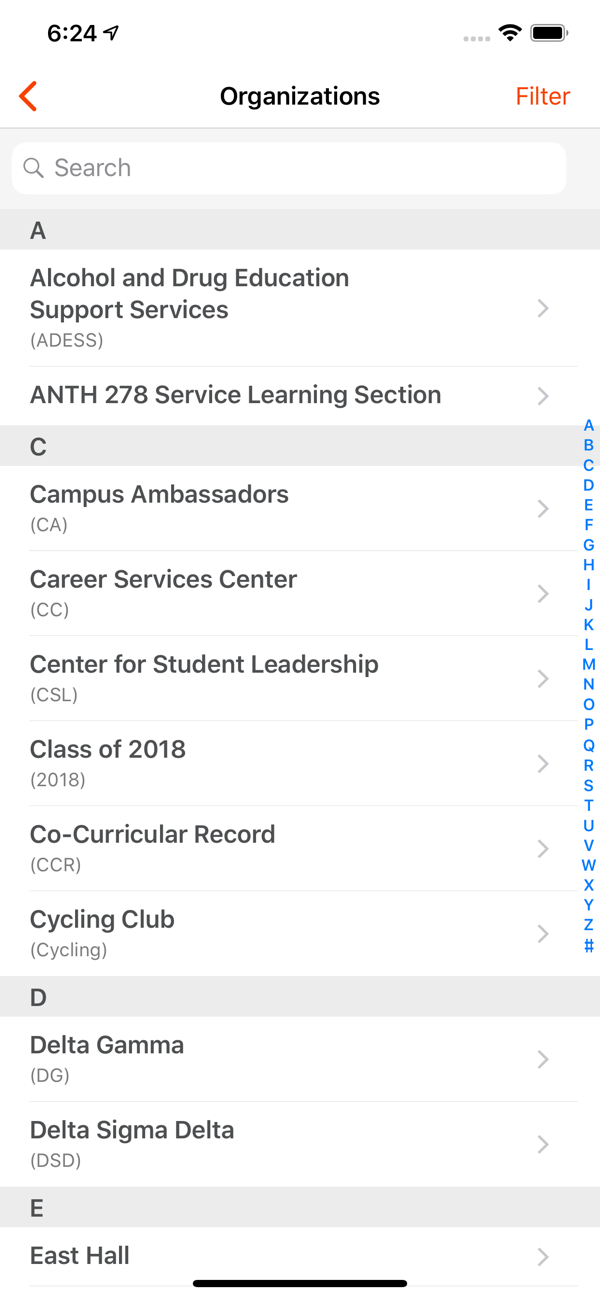The width and height of the screenshot is (600, 1299).
Task: Open East Hall organization
Action: coord(300,1256)
